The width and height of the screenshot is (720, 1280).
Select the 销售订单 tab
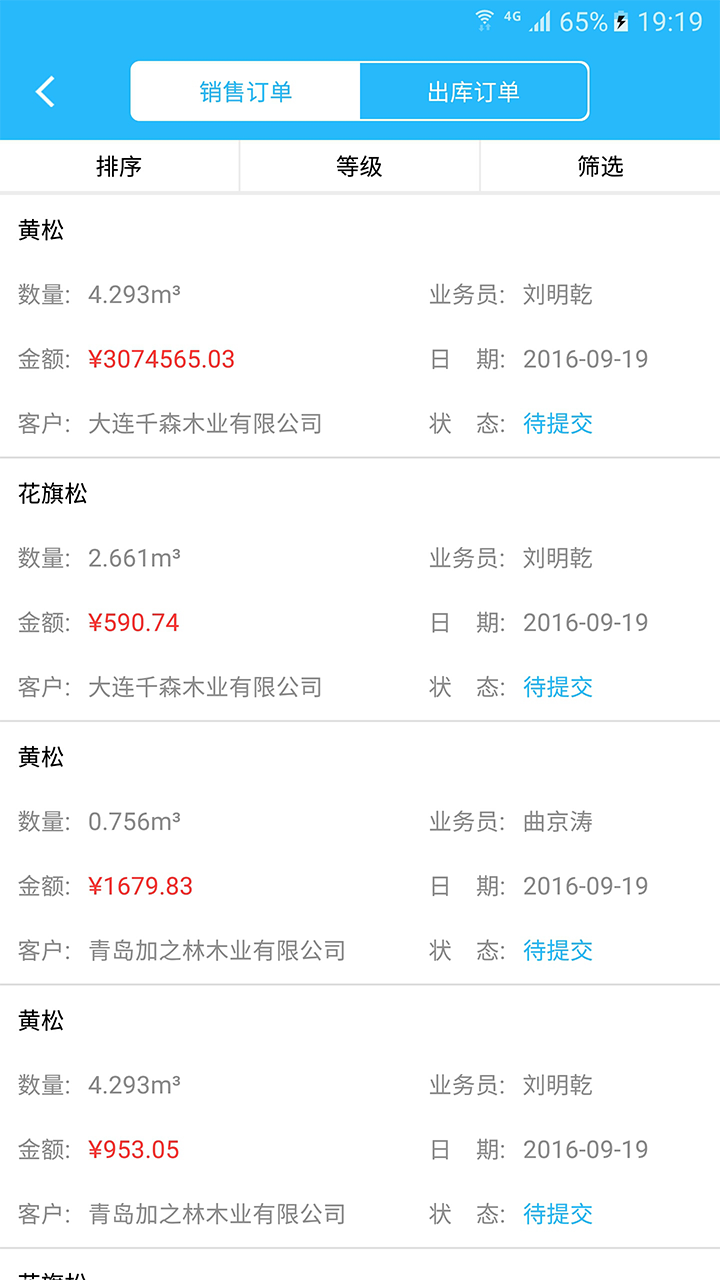(246, 90)
